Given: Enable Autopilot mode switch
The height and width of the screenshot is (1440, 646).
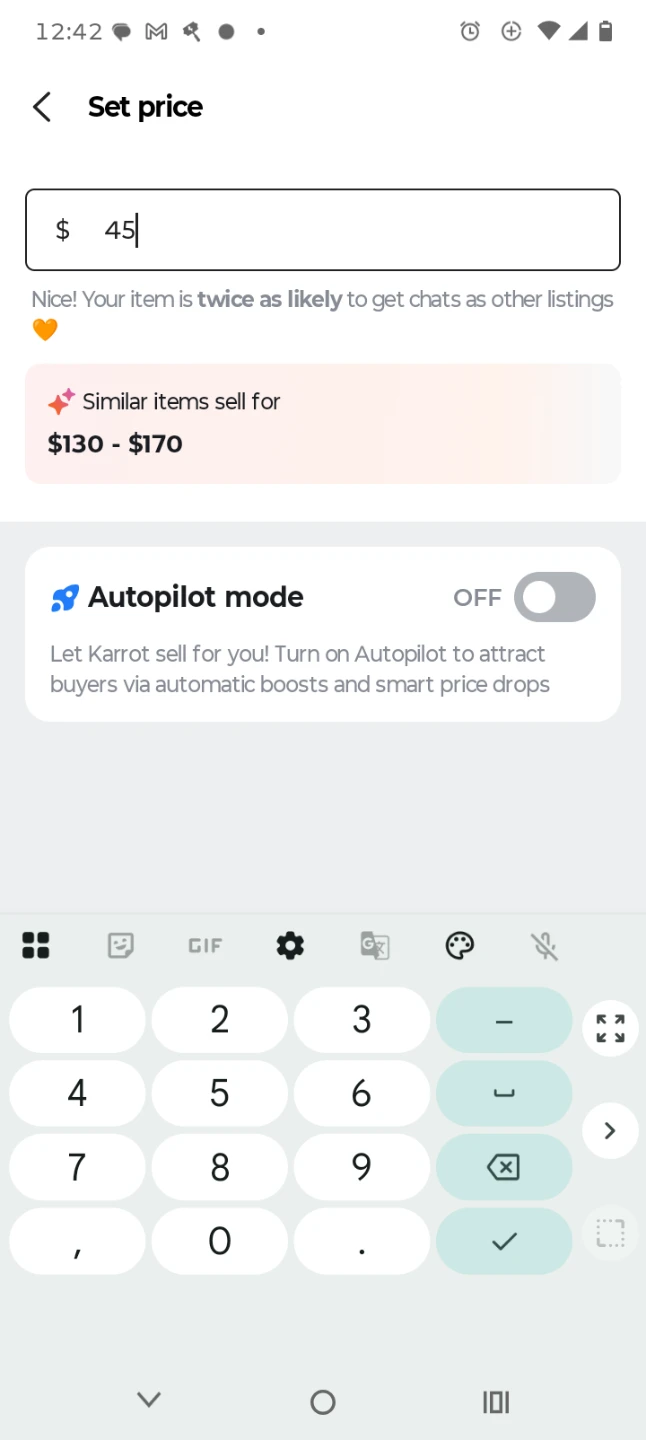Looking at the screenshot, I should click(555, 598).
